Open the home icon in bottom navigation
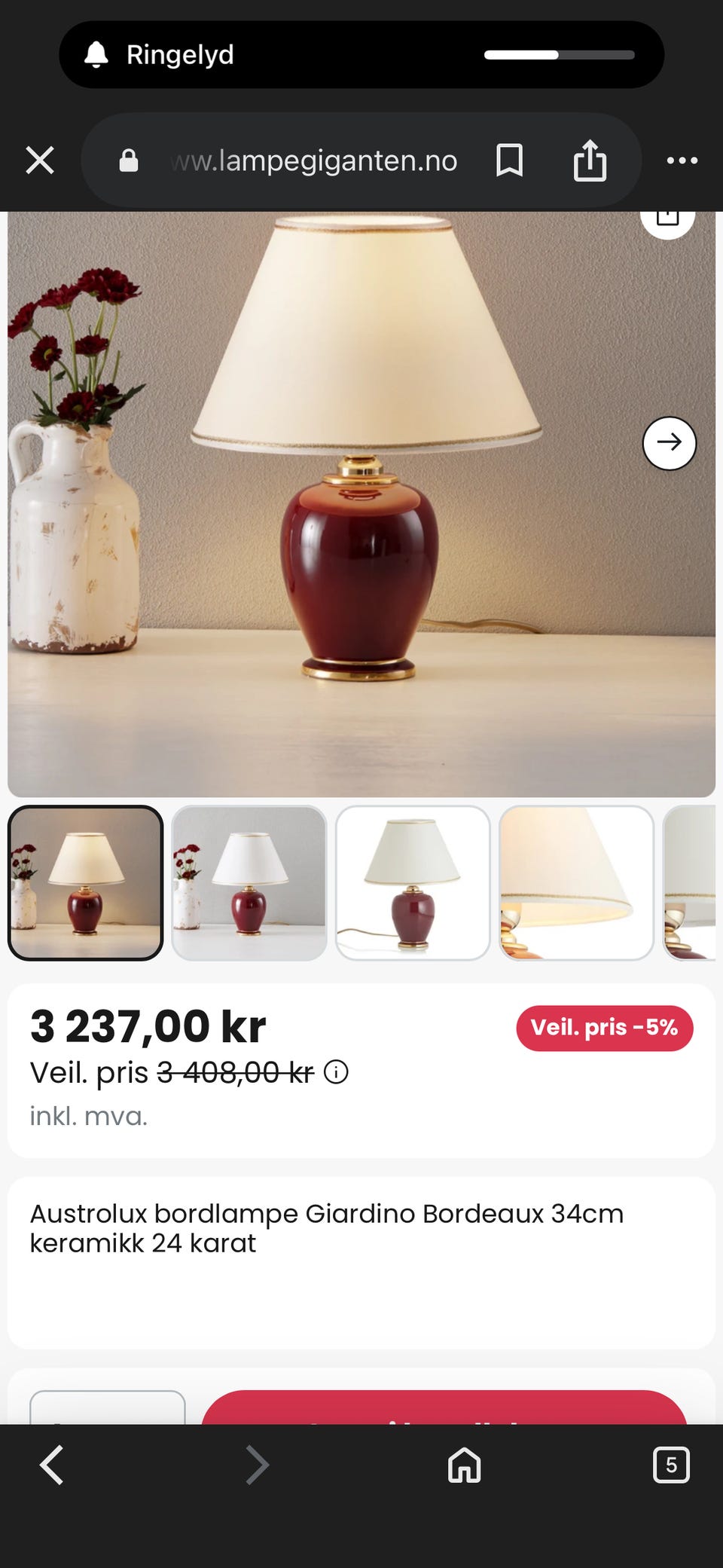 click(x=463, y=1465)
